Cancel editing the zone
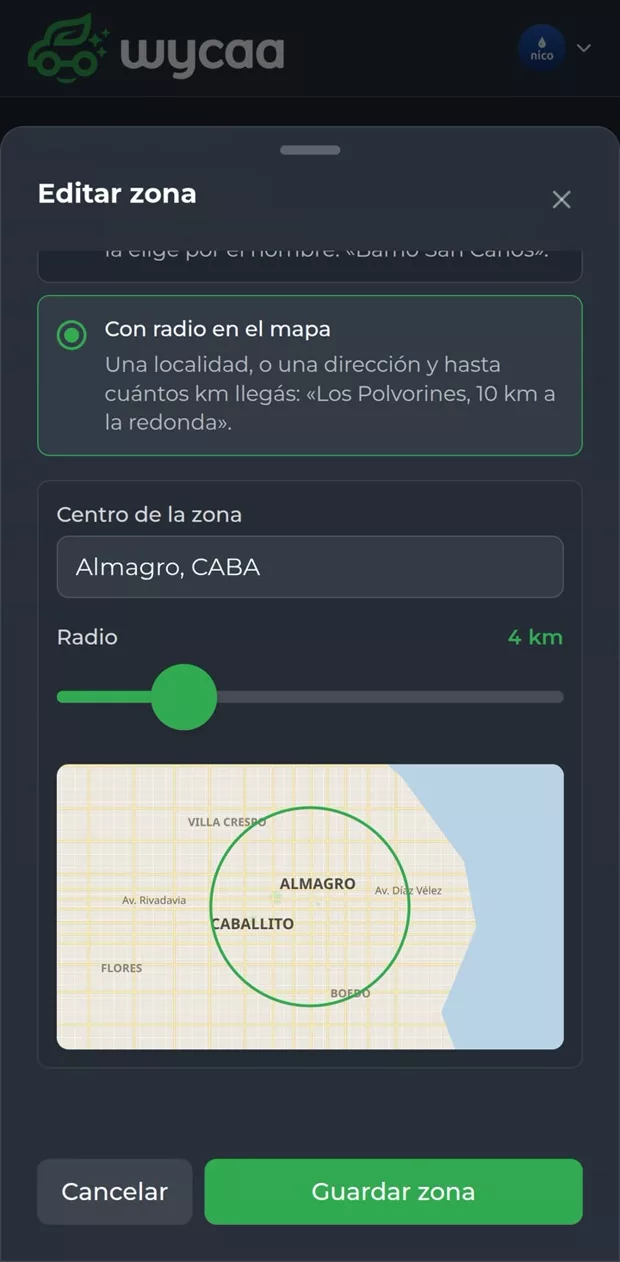 pyautogui.click(x=115, y=1191)
